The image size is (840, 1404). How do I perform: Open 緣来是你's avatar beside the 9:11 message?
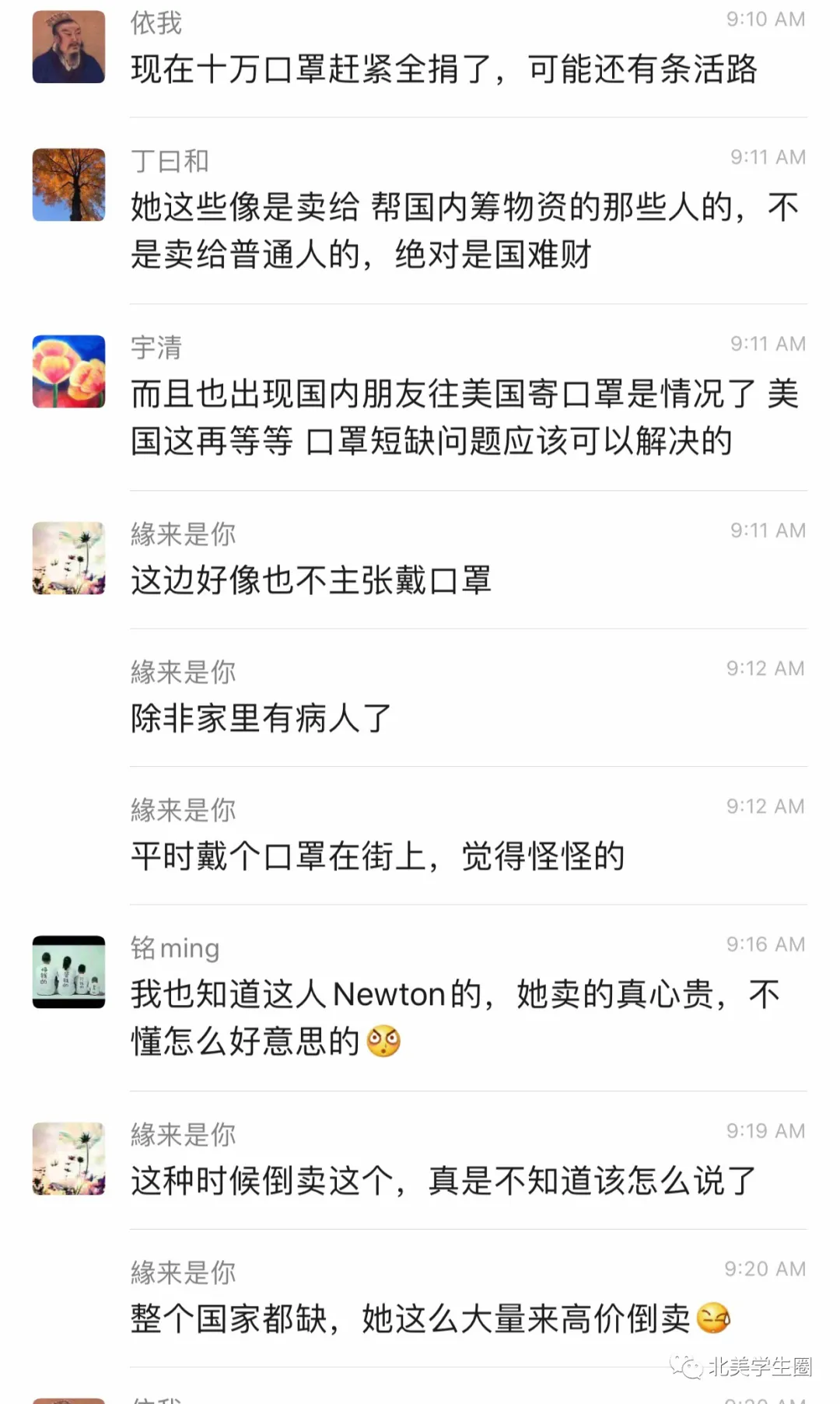point(68,558)
